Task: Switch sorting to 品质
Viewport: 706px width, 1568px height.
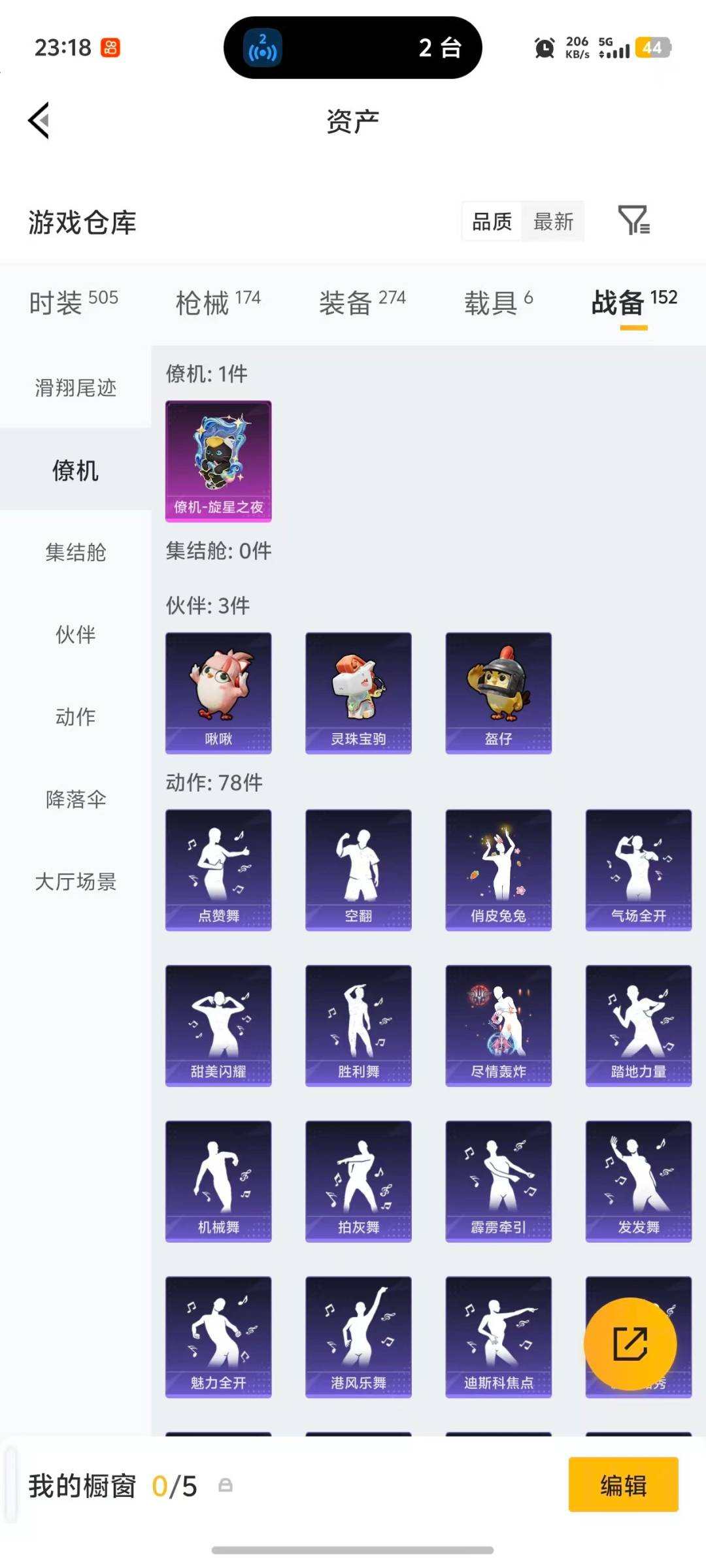Action: [492, 222]
